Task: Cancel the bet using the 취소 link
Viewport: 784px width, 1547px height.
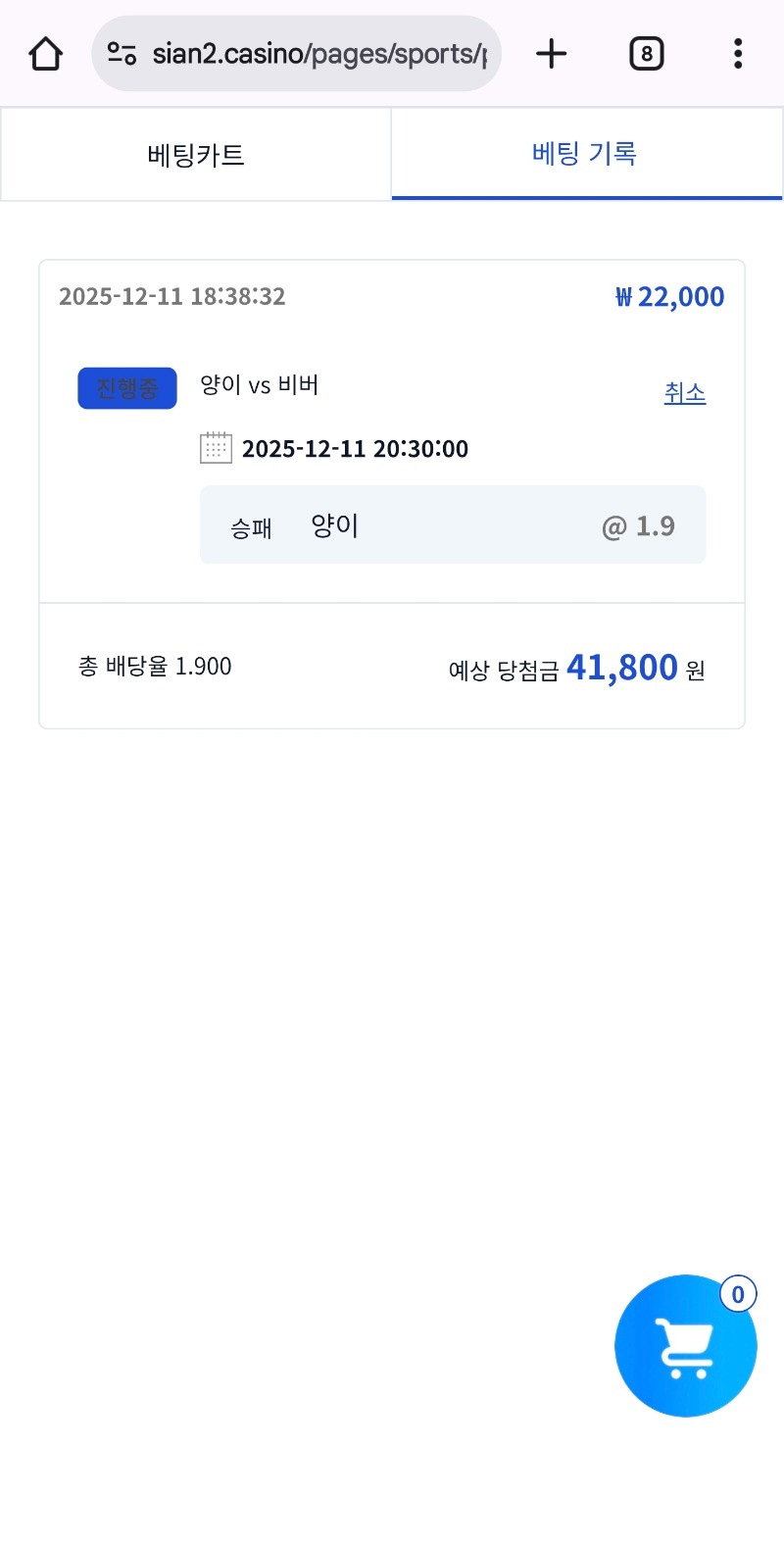Action: coord(684,391)
